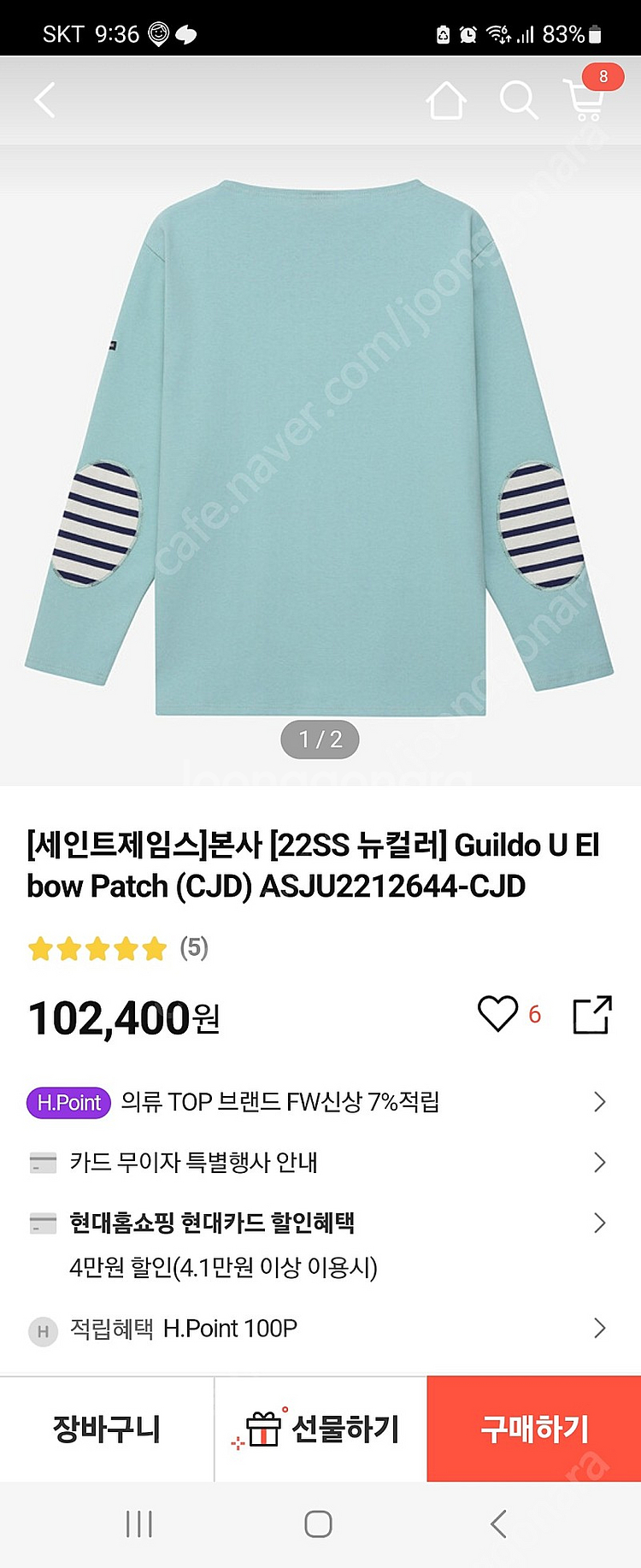The width and height of the screenshot is (641, 1568).
Task: Go back using the top-left arrow
Action: pyautogui.click(x=45, y=100)
